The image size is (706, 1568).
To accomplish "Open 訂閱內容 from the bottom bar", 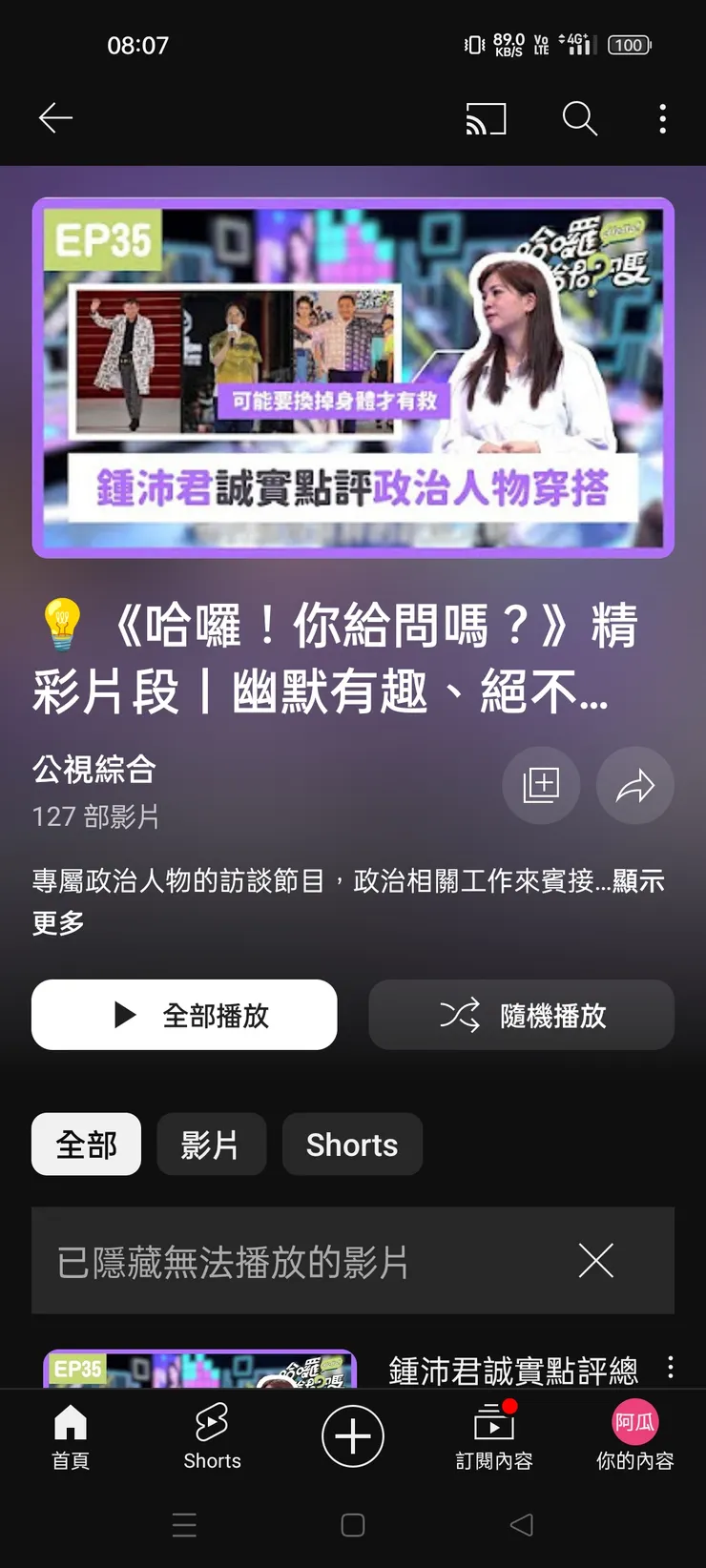I will 494,1435.
